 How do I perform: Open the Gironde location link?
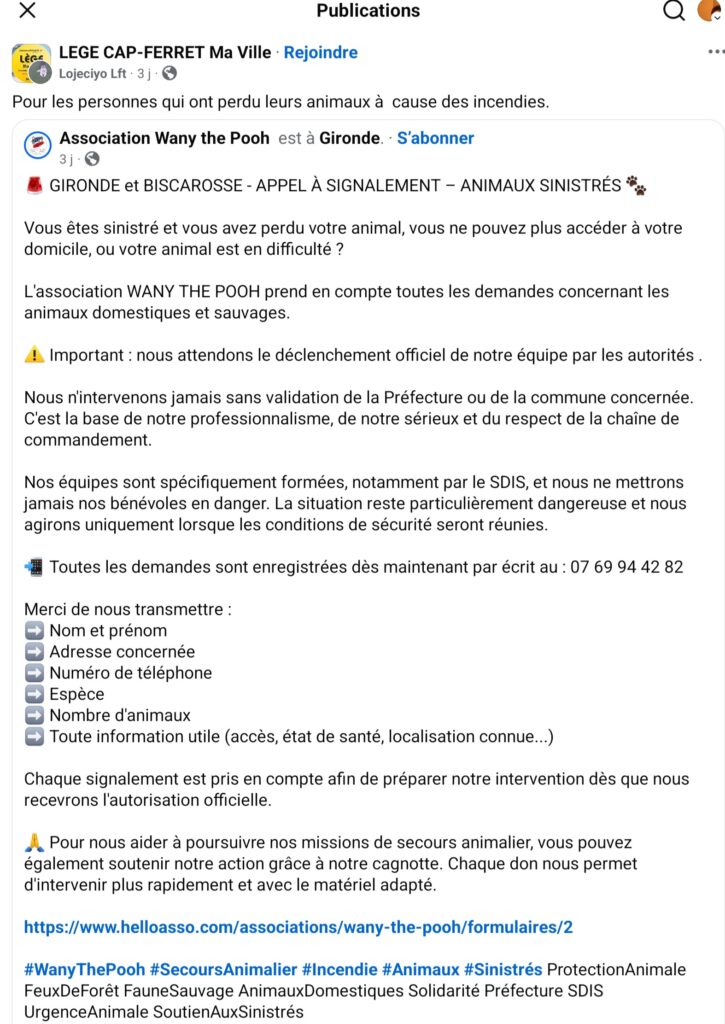tap(349, 138)
